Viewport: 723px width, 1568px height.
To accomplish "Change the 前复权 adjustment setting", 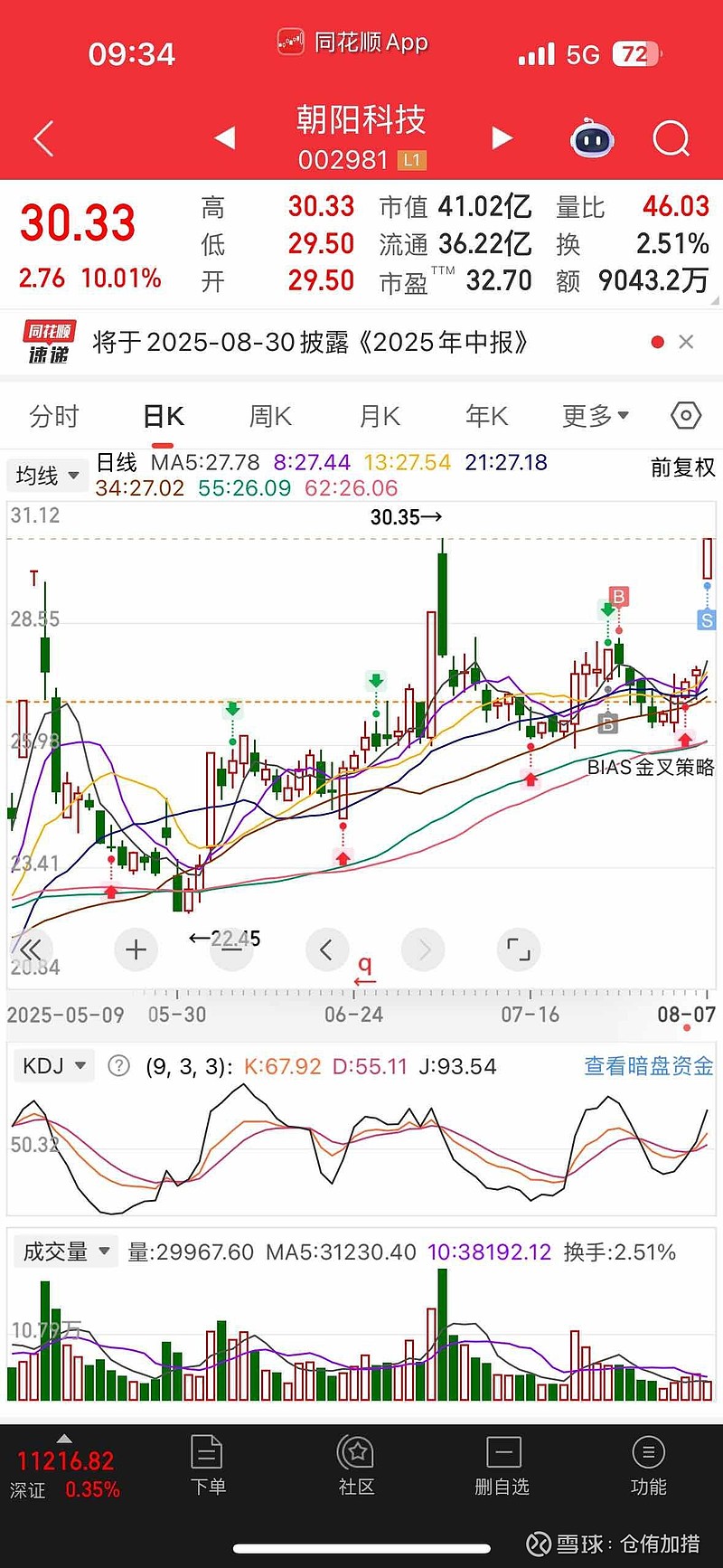I will pyautogui.click(x=682, y=468).
